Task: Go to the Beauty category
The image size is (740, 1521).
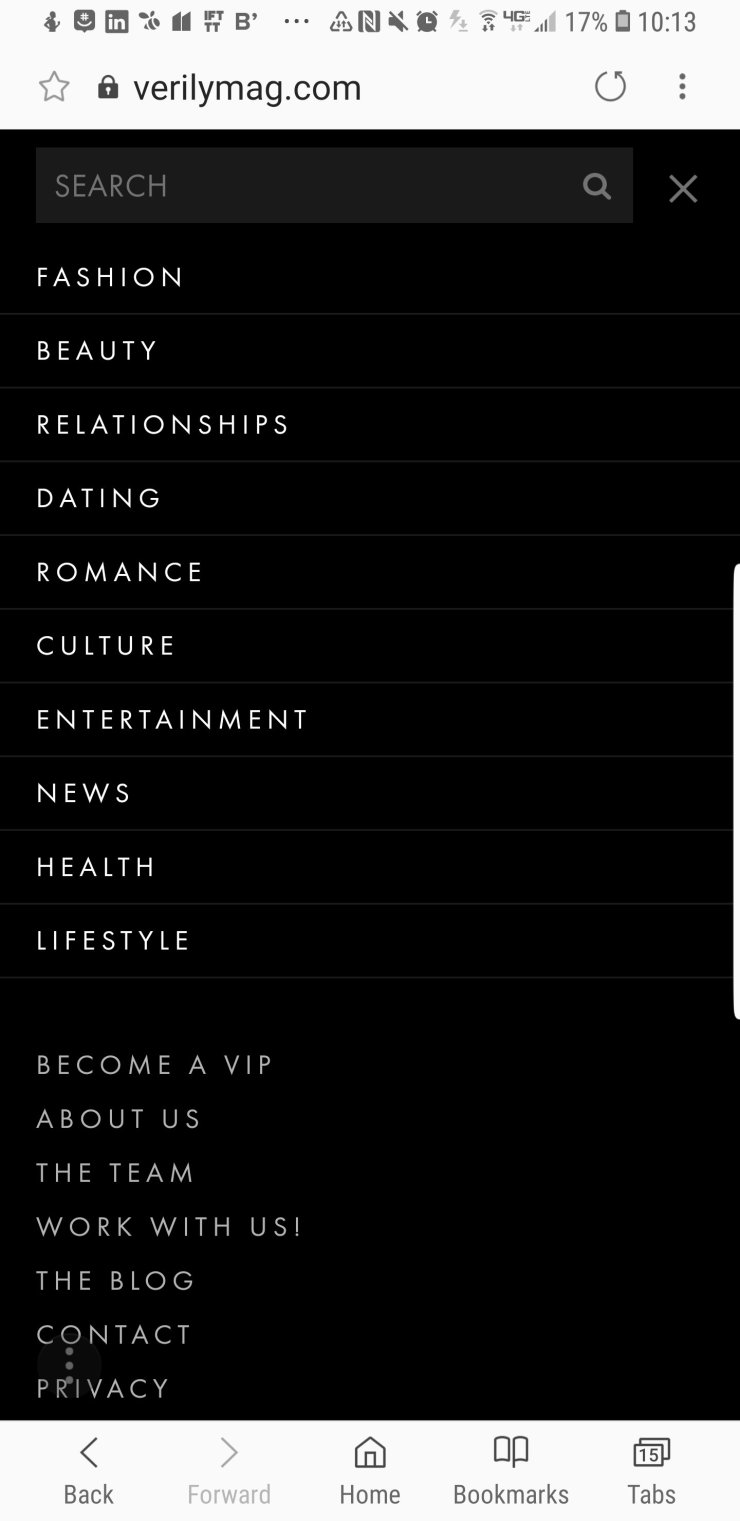Action: [x=98, y=351]
